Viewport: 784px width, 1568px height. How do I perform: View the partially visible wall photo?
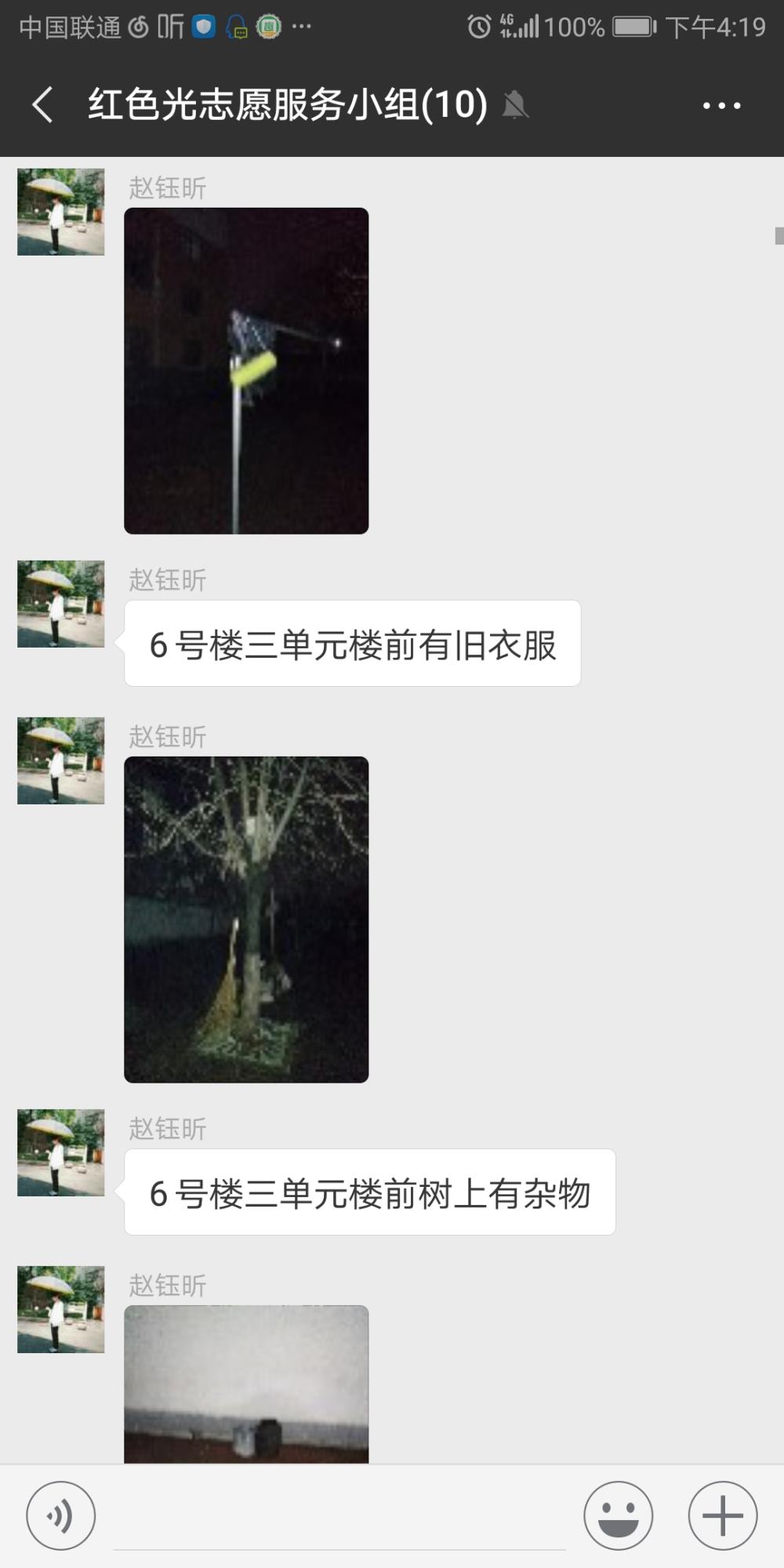point(246,1384)
